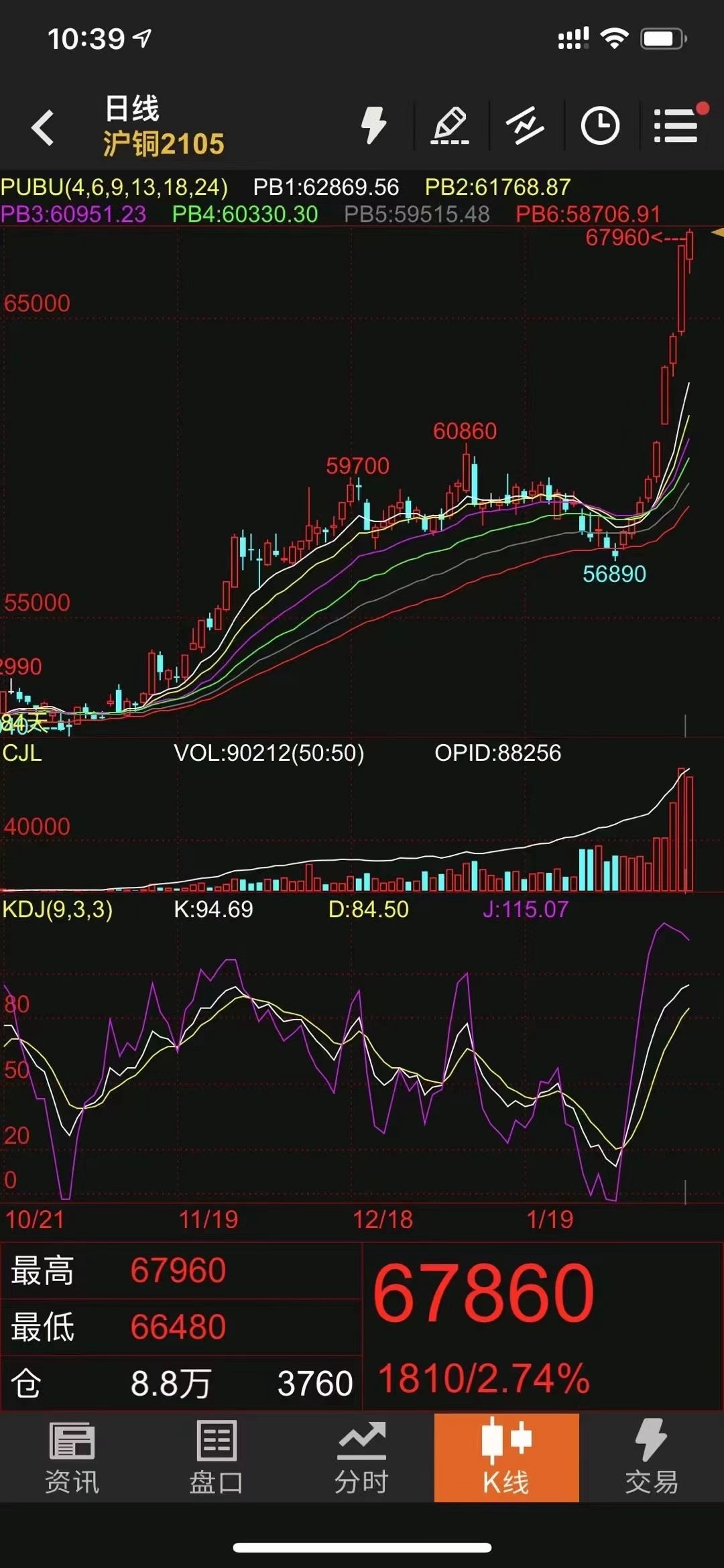724x1568 pixels.
Task: Open the 交易 tab
Action: coord(651,1457)
